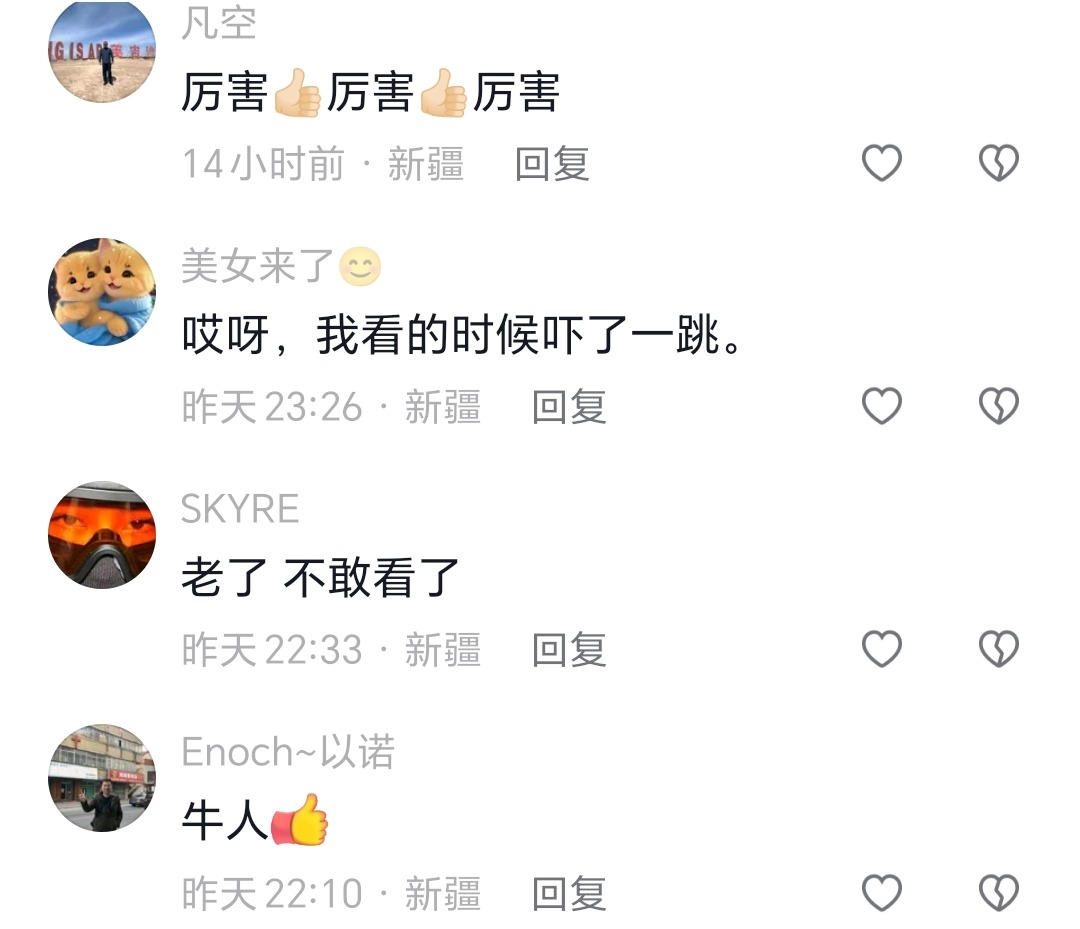The width and height of the screenshot is (1080, 929).
Task: Open SKYRE's profile avatar
Action: coord(102,535)
